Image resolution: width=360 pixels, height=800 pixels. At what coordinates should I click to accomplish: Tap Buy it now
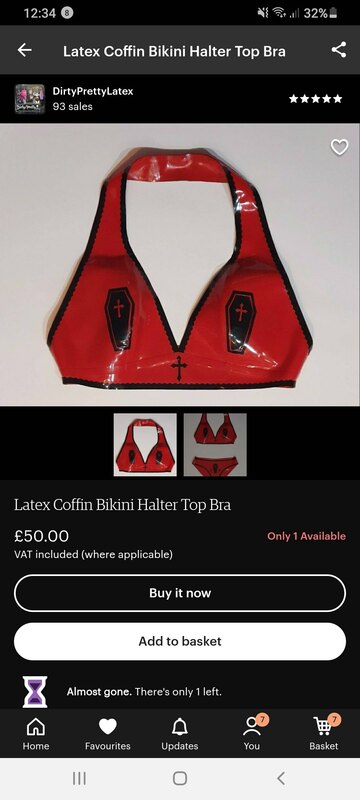tap(180, 593)
